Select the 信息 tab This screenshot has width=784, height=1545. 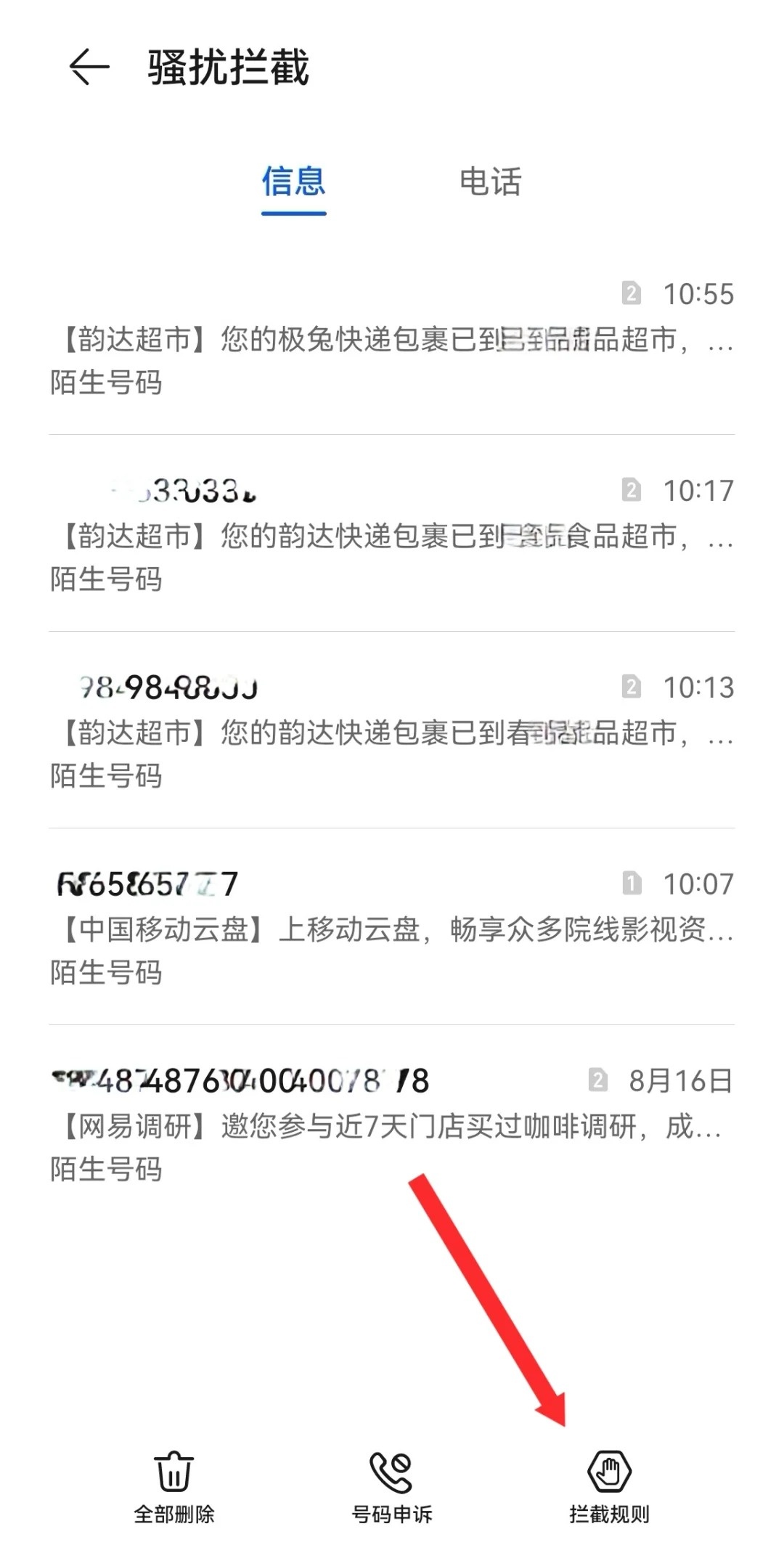tap(293, 182)
